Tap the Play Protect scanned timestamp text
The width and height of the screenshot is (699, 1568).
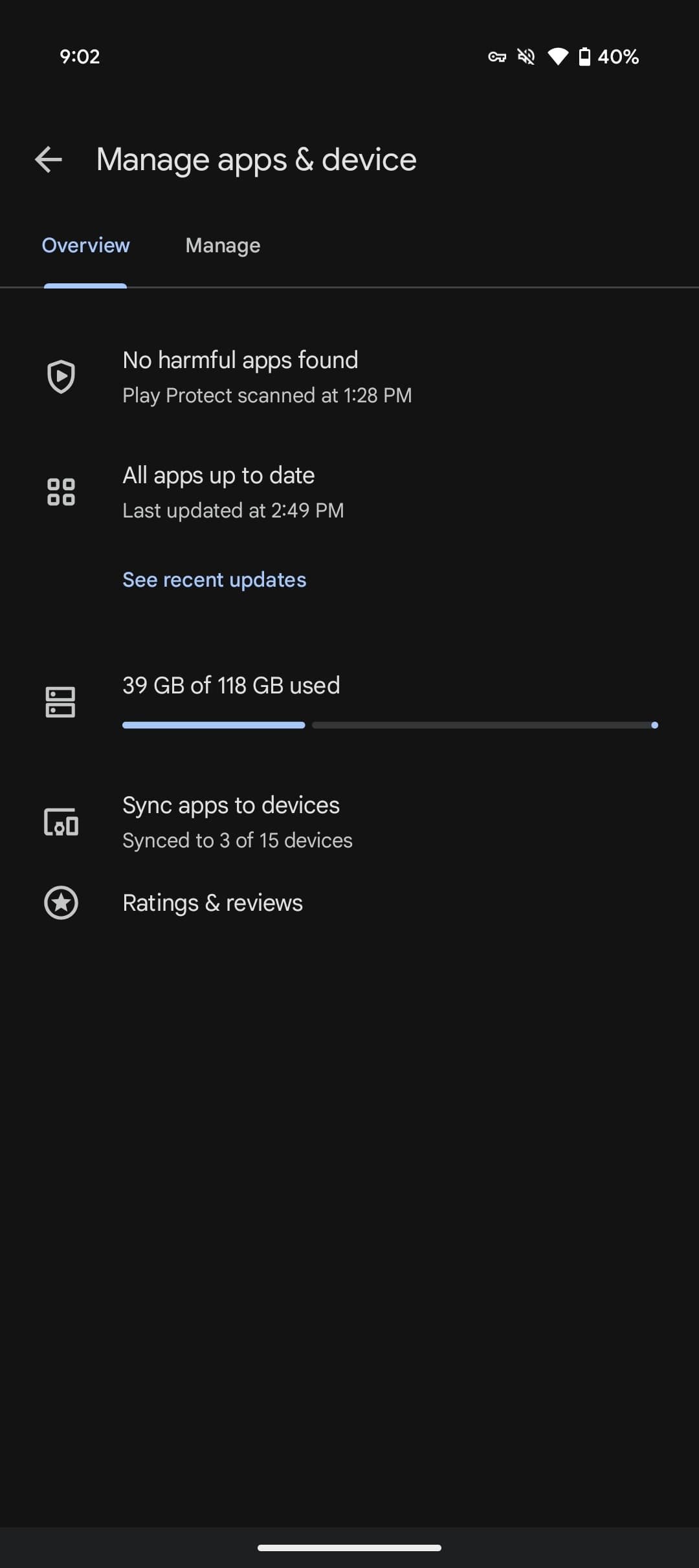(267, 395)
